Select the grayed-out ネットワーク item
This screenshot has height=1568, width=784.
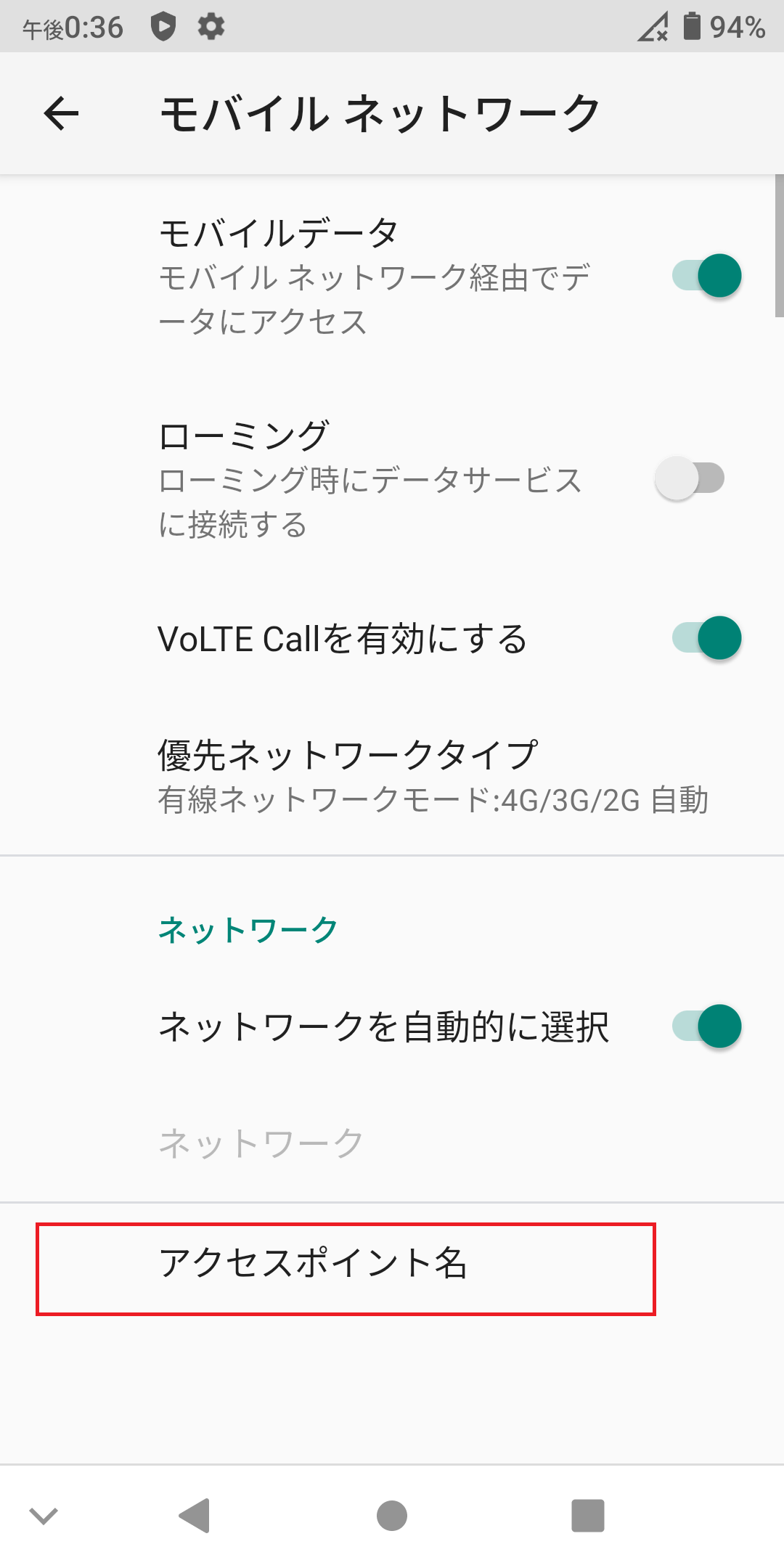pos(261,1140)
